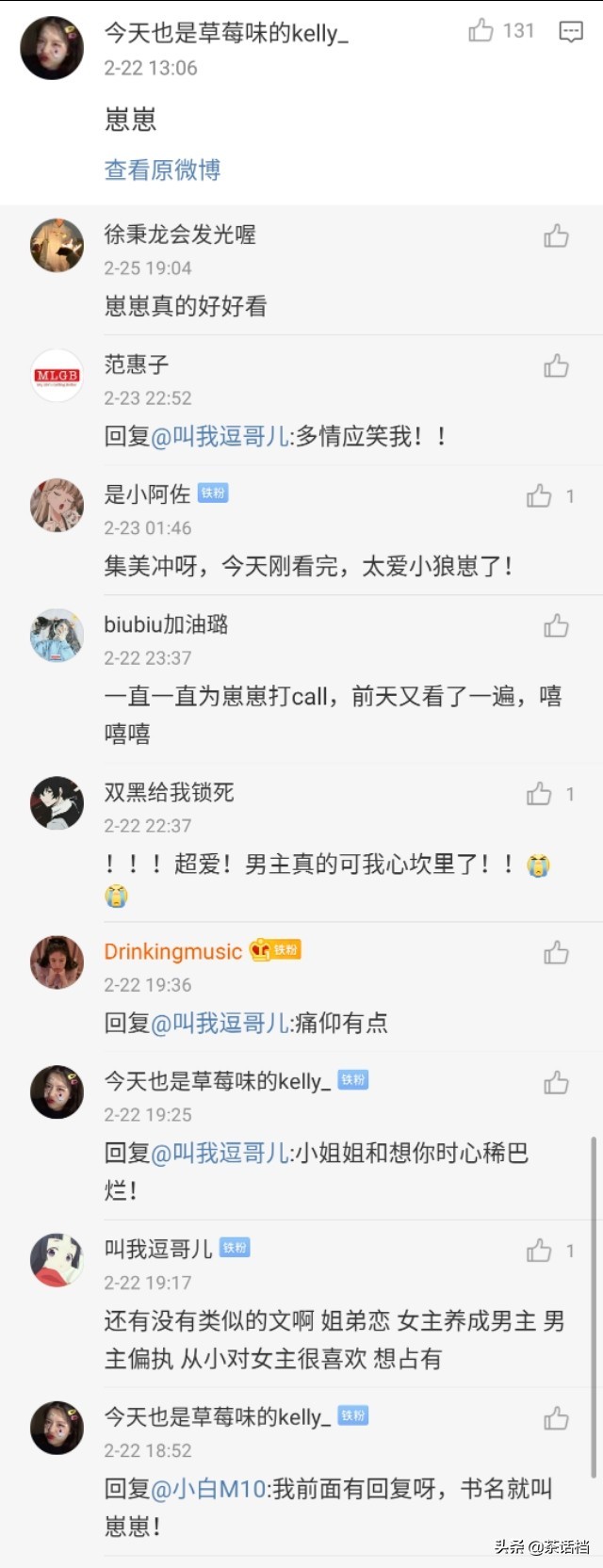Tap the @小白M10 mention link
Screen dimensions: 603x1568
point(210,1489)
